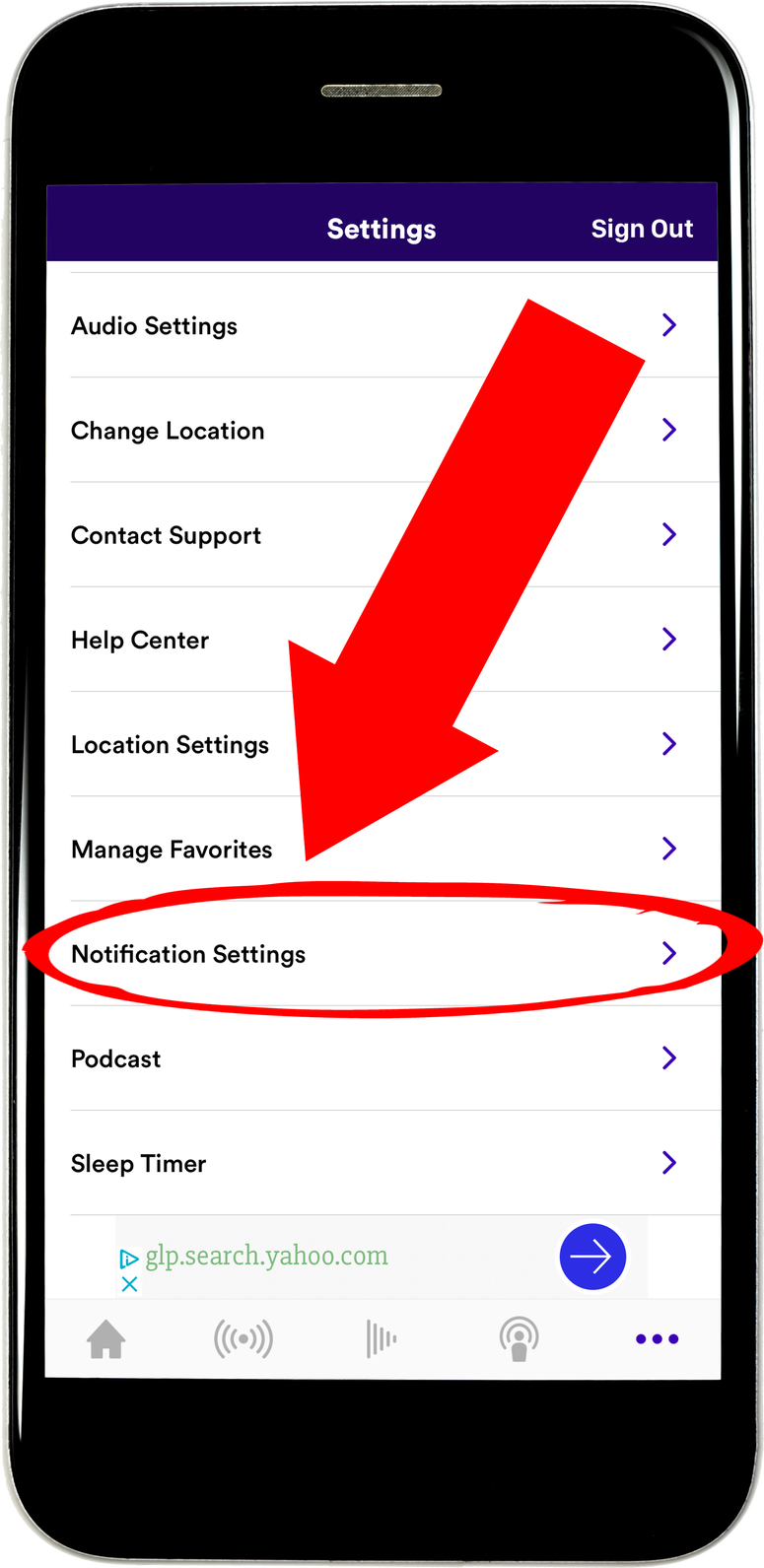
Task: Open Audio Settings
Action: (383, 325)
